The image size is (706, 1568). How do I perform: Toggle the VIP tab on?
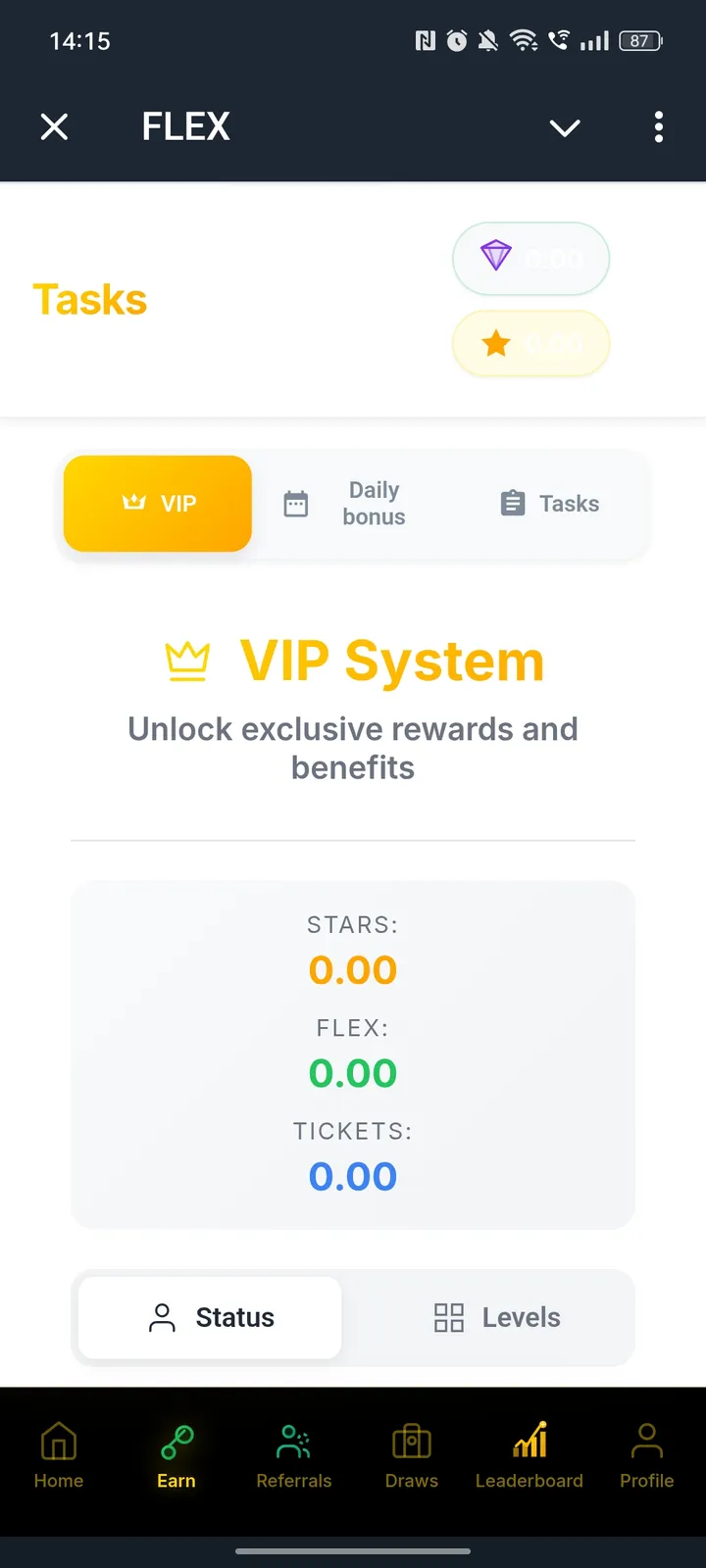157,504
